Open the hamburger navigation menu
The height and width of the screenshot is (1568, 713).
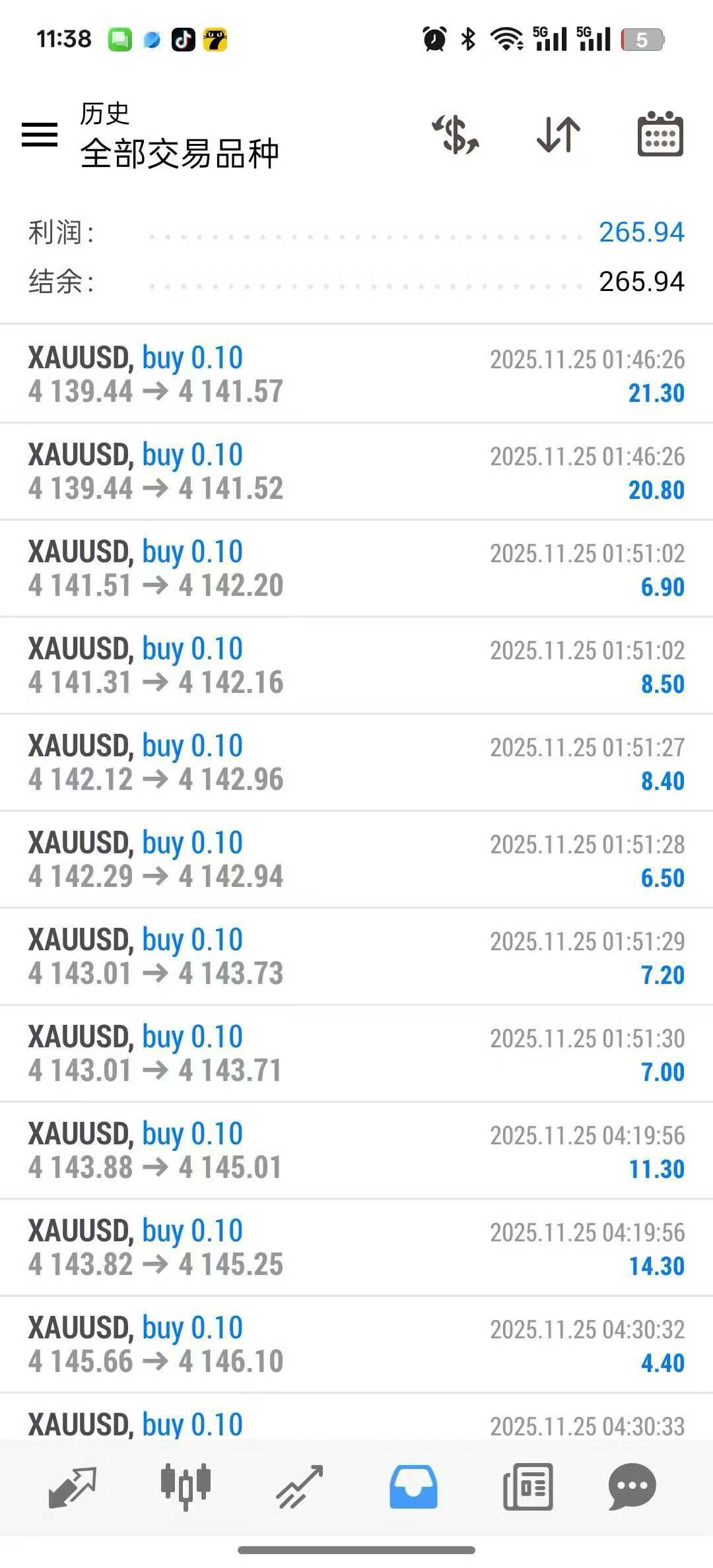pos(41,134)
